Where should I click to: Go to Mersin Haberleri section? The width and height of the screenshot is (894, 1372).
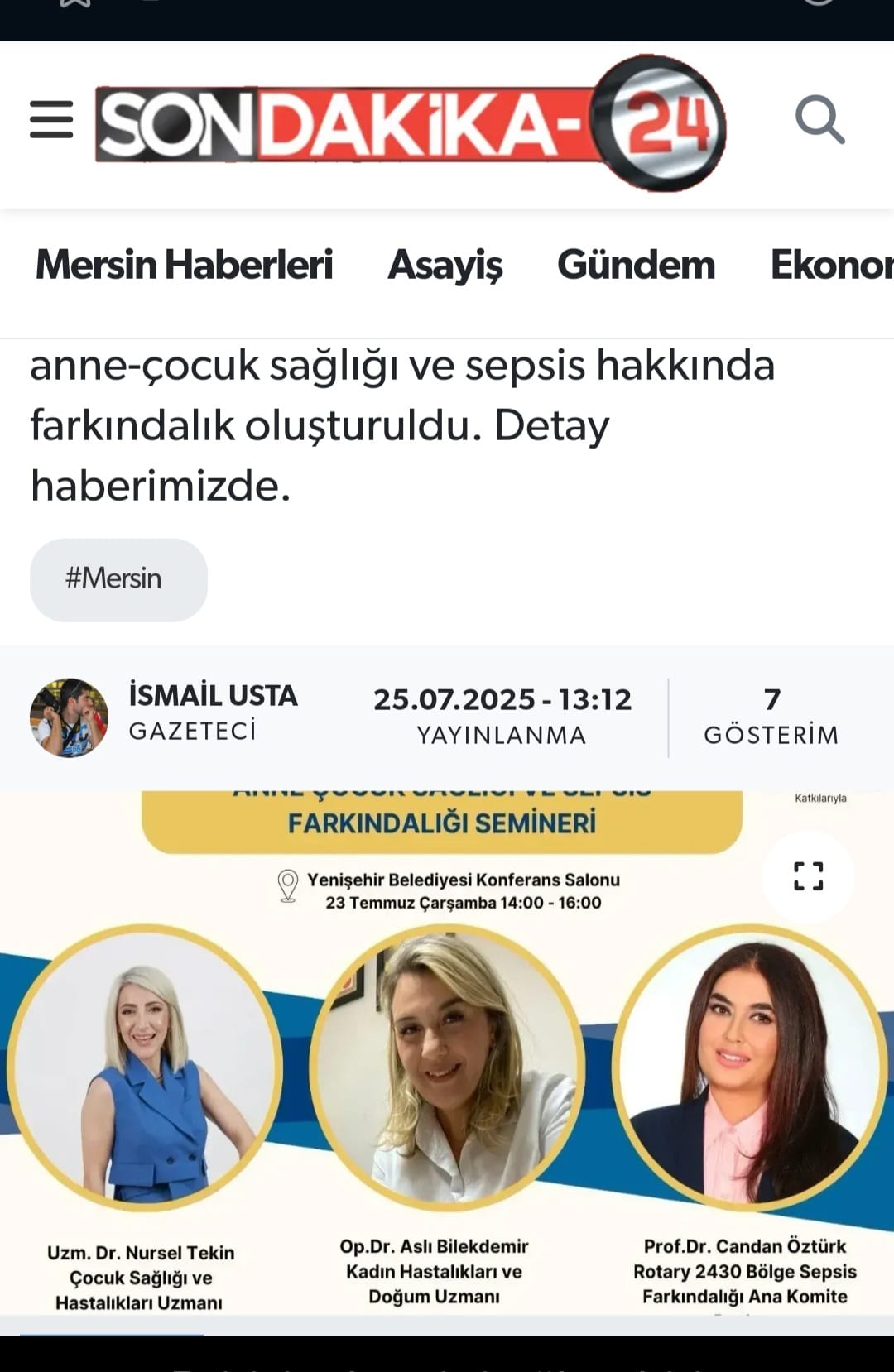tap(184, 265)
